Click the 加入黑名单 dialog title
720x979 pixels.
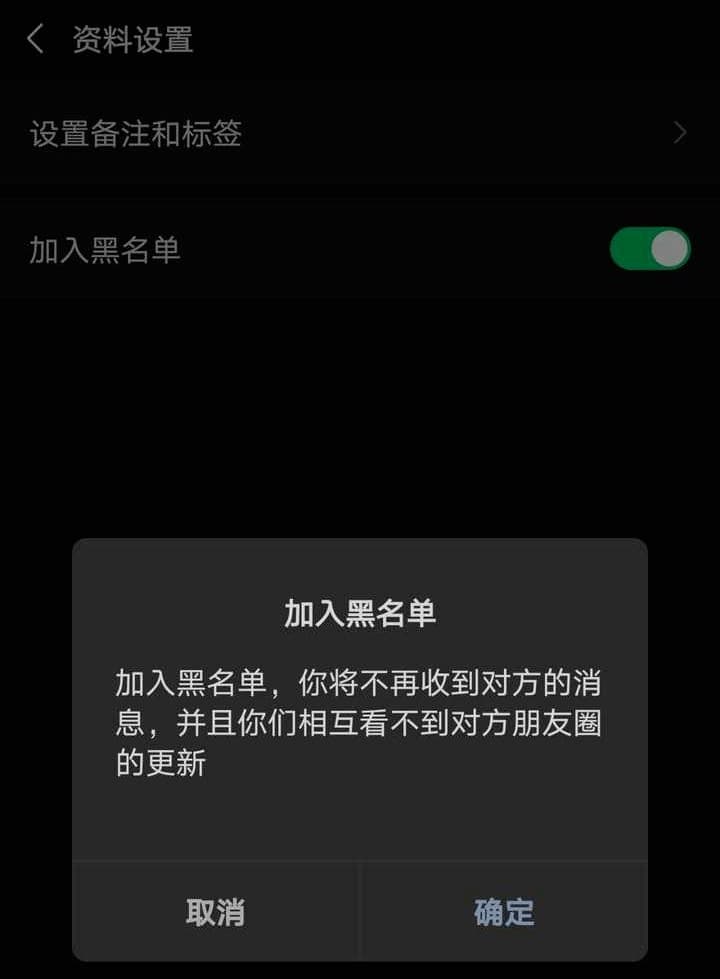click(x=360, y=613)
